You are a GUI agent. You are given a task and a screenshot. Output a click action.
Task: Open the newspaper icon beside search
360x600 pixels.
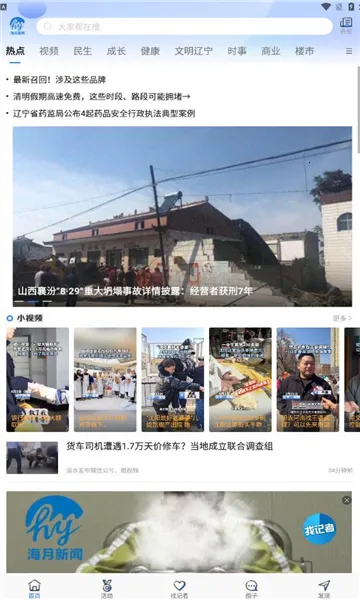(346, 25)
